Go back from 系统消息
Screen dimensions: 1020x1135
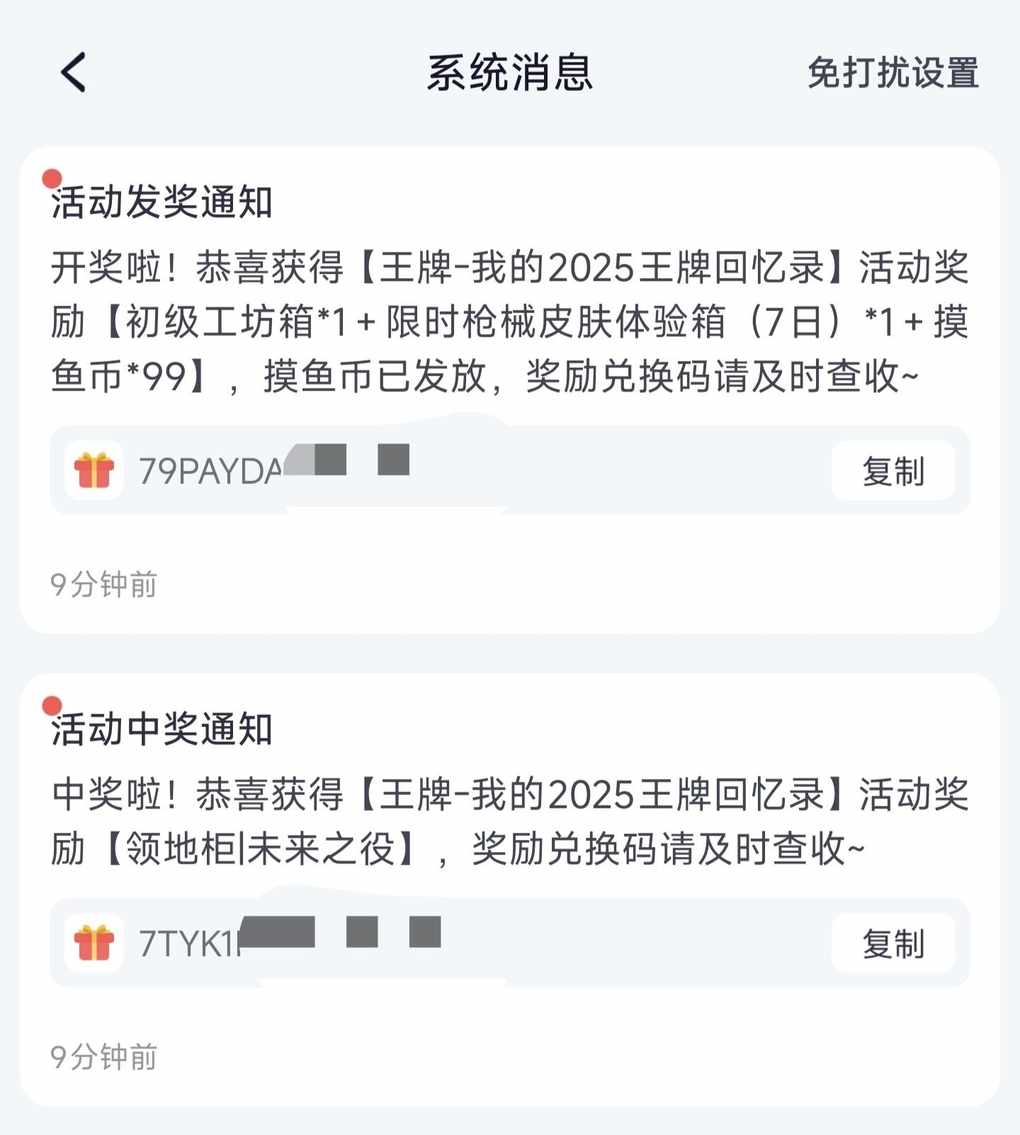pyautogui.click(x=74, y=73)
